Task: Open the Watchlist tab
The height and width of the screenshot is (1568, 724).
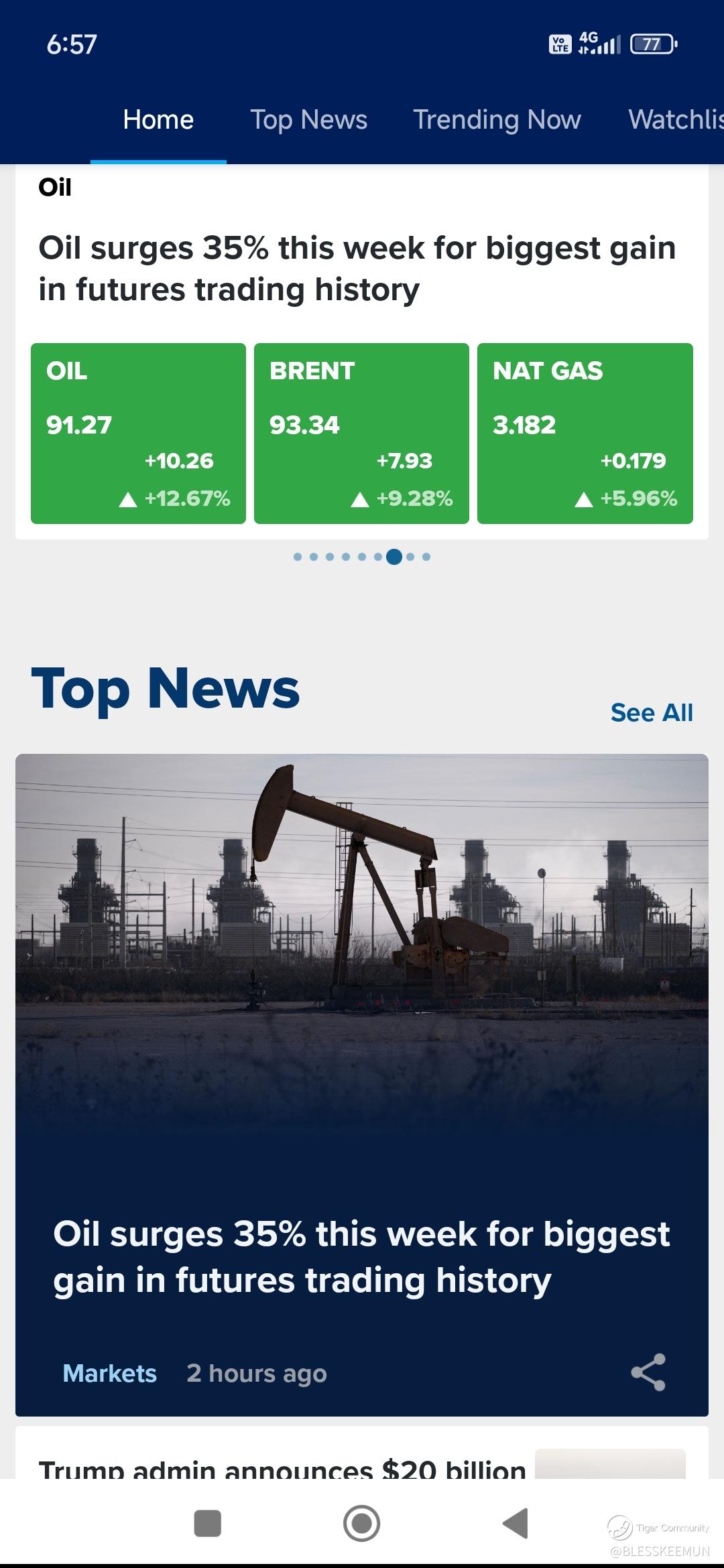Action: point(675,120)
